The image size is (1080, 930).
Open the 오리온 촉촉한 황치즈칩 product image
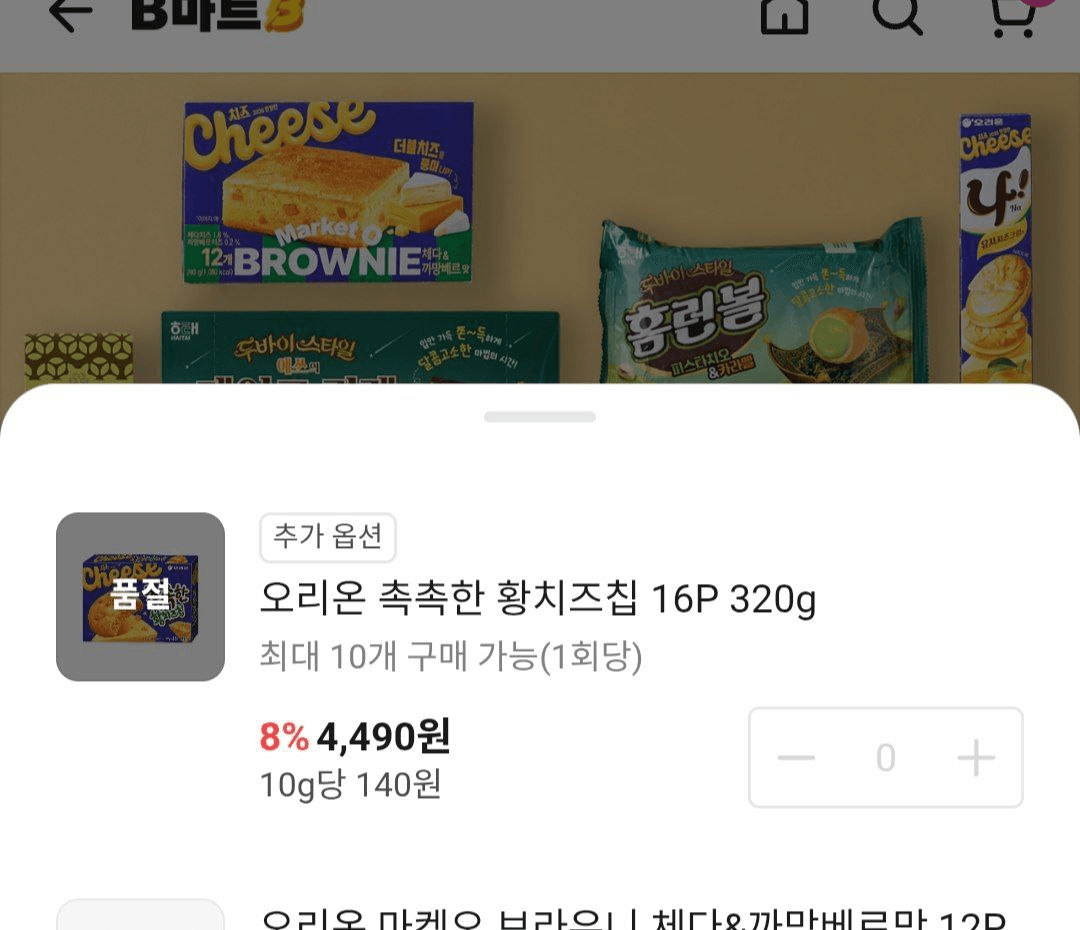point(140,597)
